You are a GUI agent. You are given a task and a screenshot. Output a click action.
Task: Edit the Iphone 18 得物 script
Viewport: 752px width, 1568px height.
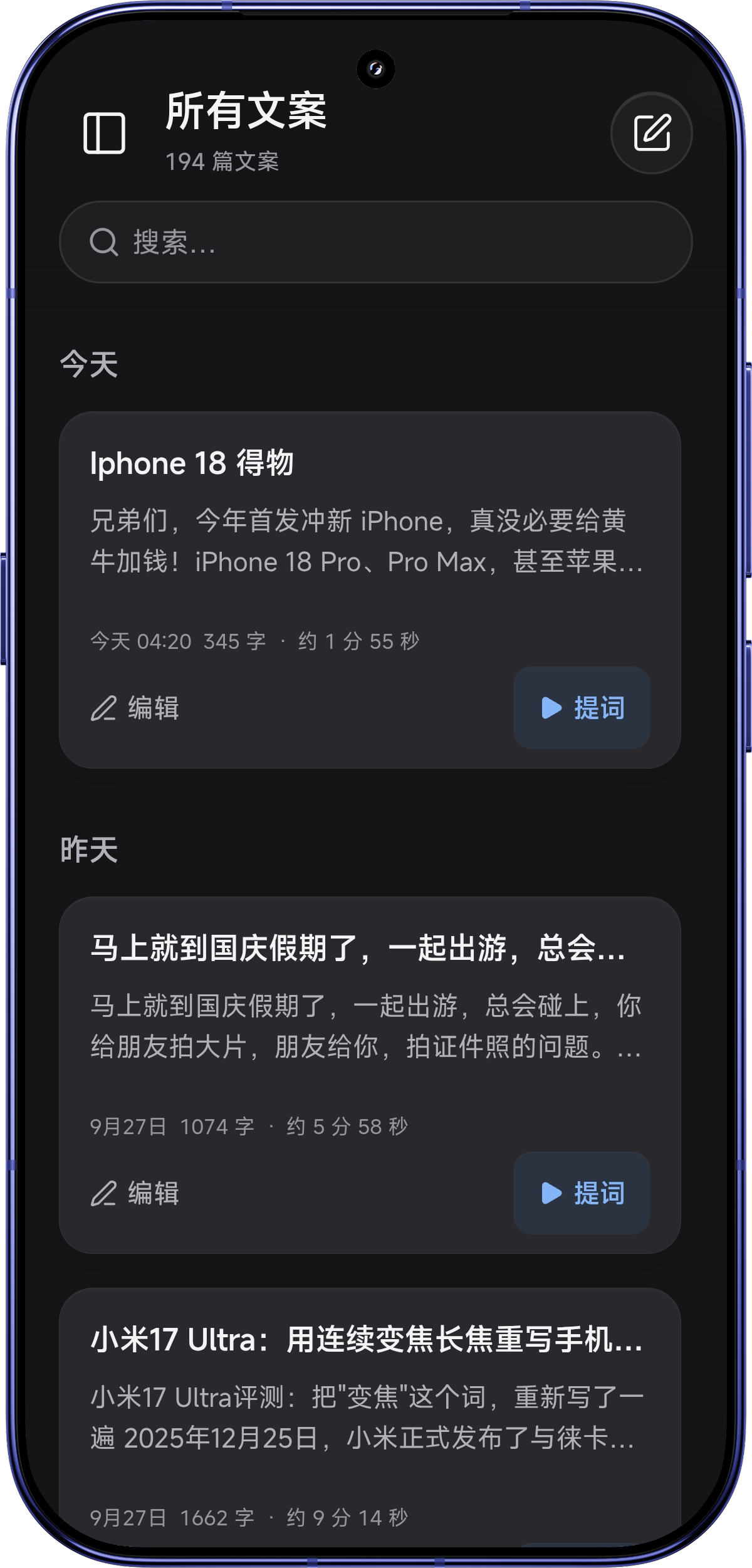135,708
